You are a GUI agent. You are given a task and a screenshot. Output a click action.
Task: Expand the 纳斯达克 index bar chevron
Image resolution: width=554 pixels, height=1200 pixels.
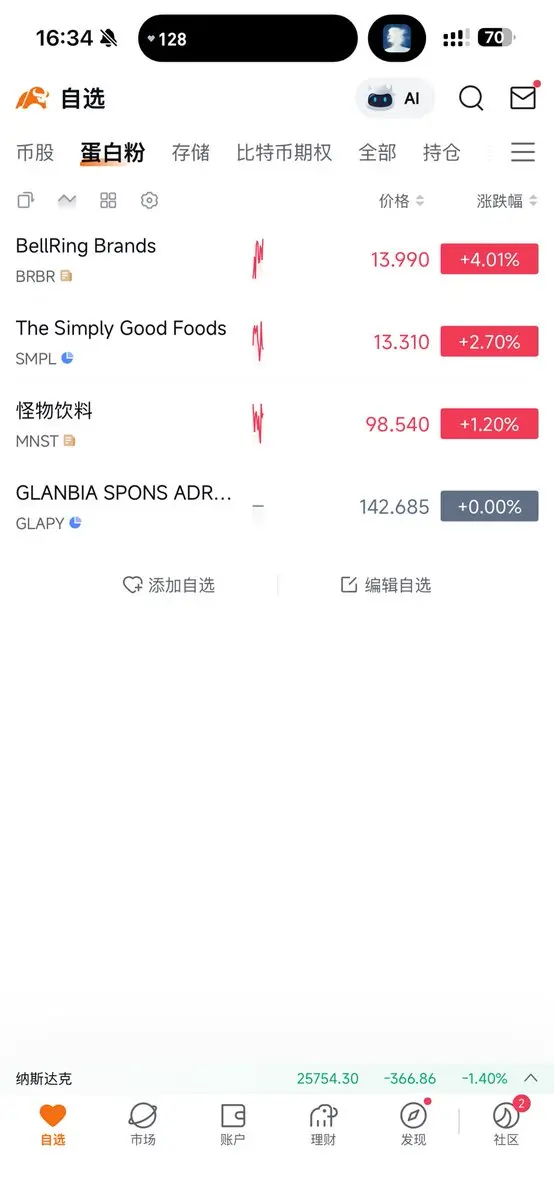point(531,1078)
